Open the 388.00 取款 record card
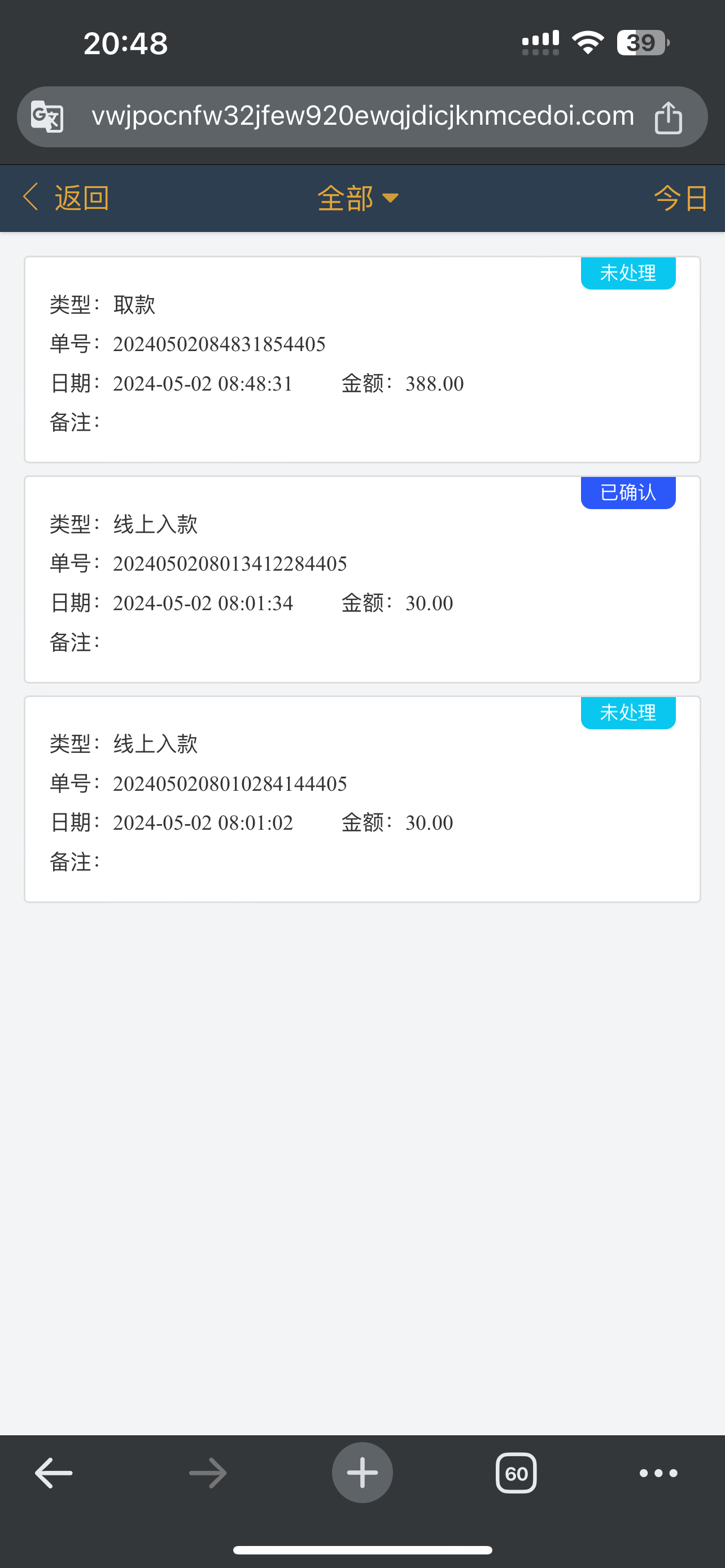The image size is (725, 1568). coord(362,360)
